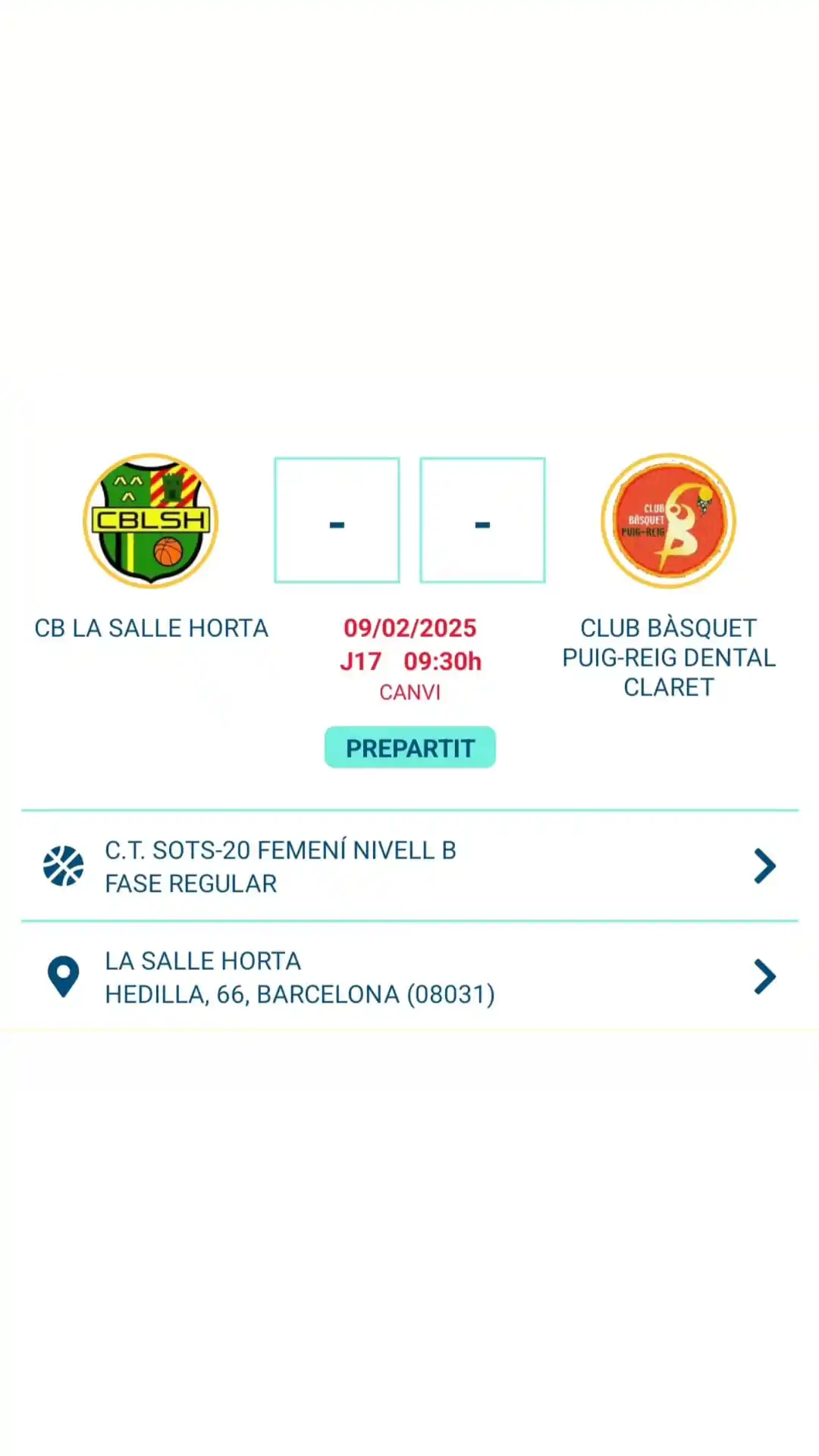View Club Bàsquet Puig-Reig Dental Claret team
The width and height of the screenshot is (819, 1456).
pyautogui.click(x=668, y=522)
